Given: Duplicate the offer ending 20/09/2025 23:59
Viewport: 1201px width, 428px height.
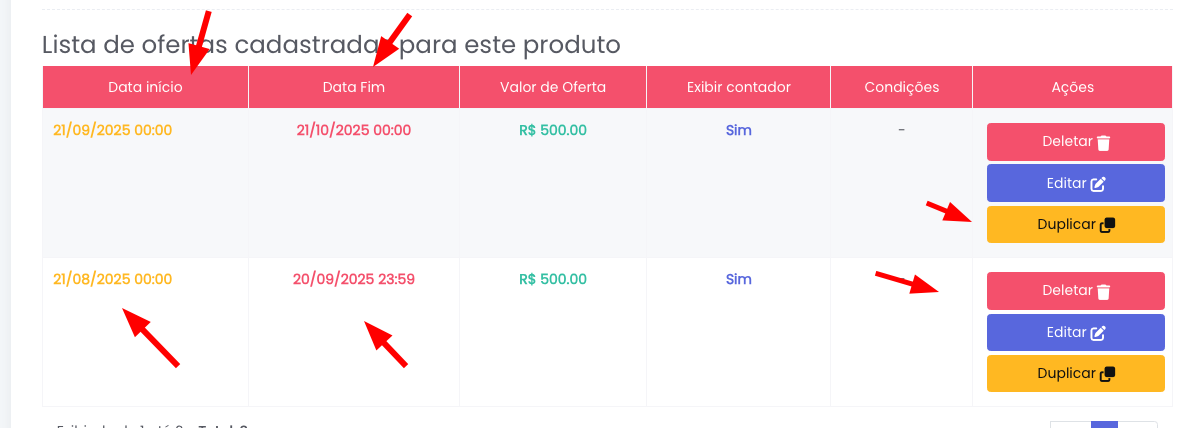Looking at the screenshot, I should (x=1075, y=373).
